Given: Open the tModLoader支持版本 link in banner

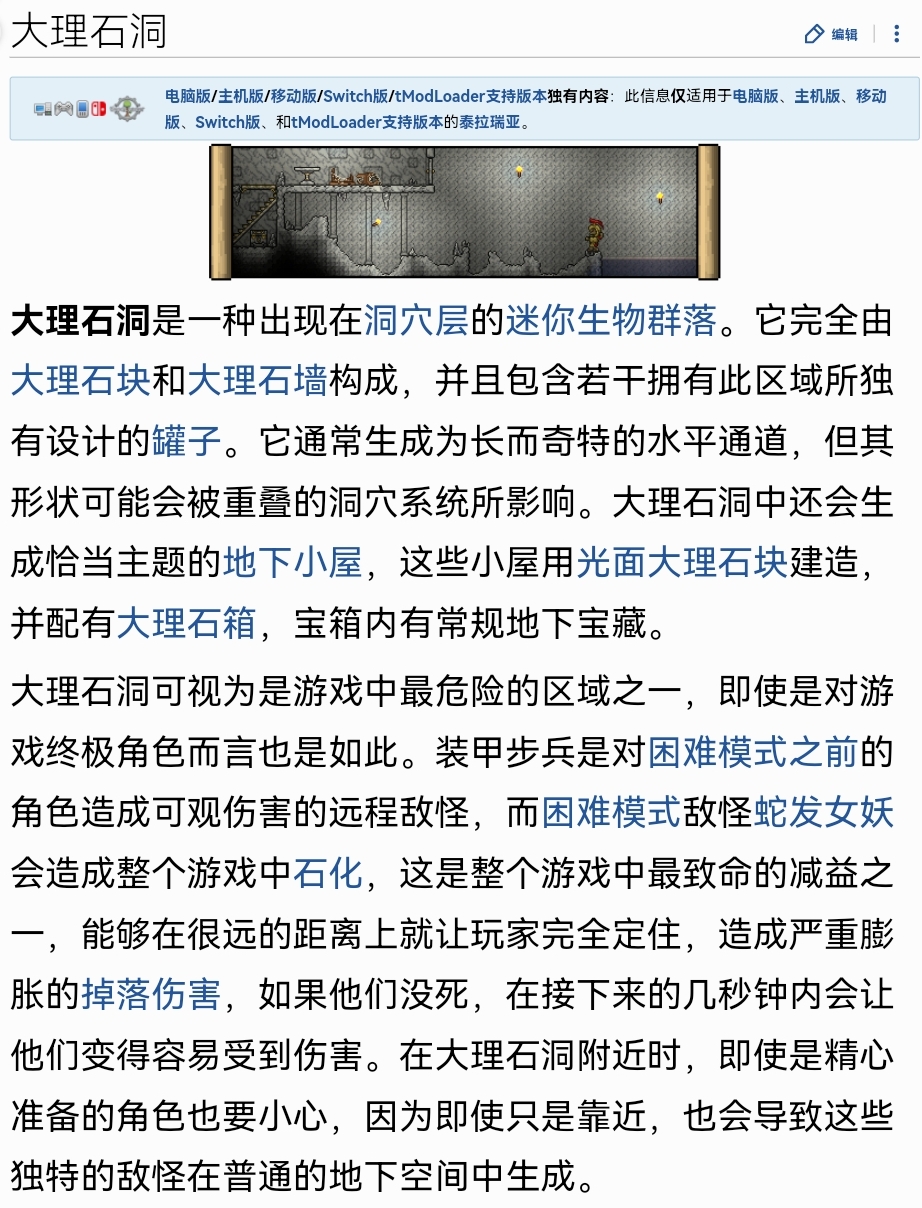Looking at the screenshot, I should (x=470, y=96).
